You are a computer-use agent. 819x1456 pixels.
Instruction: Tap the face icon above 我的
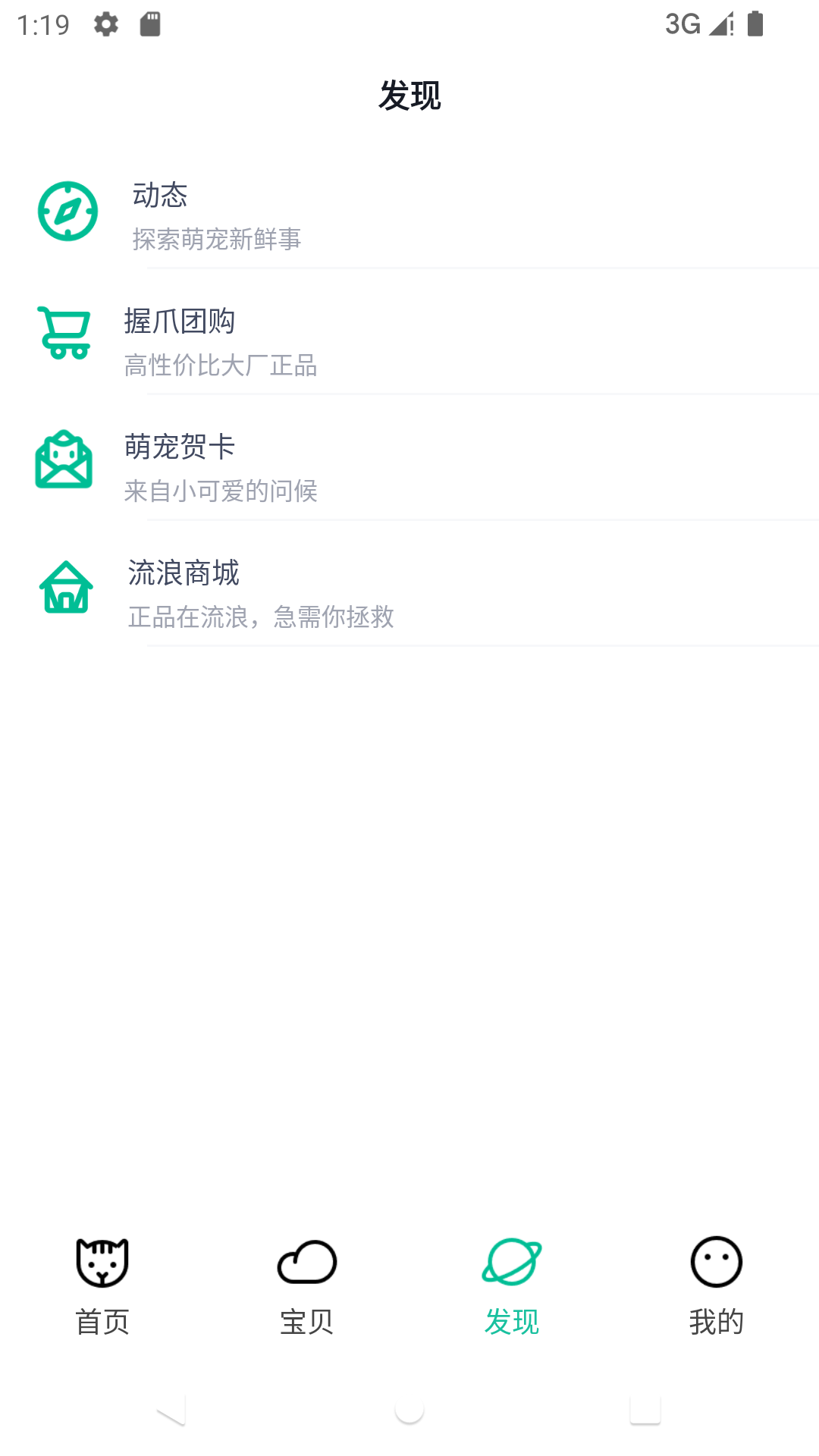coord(717,1260)
